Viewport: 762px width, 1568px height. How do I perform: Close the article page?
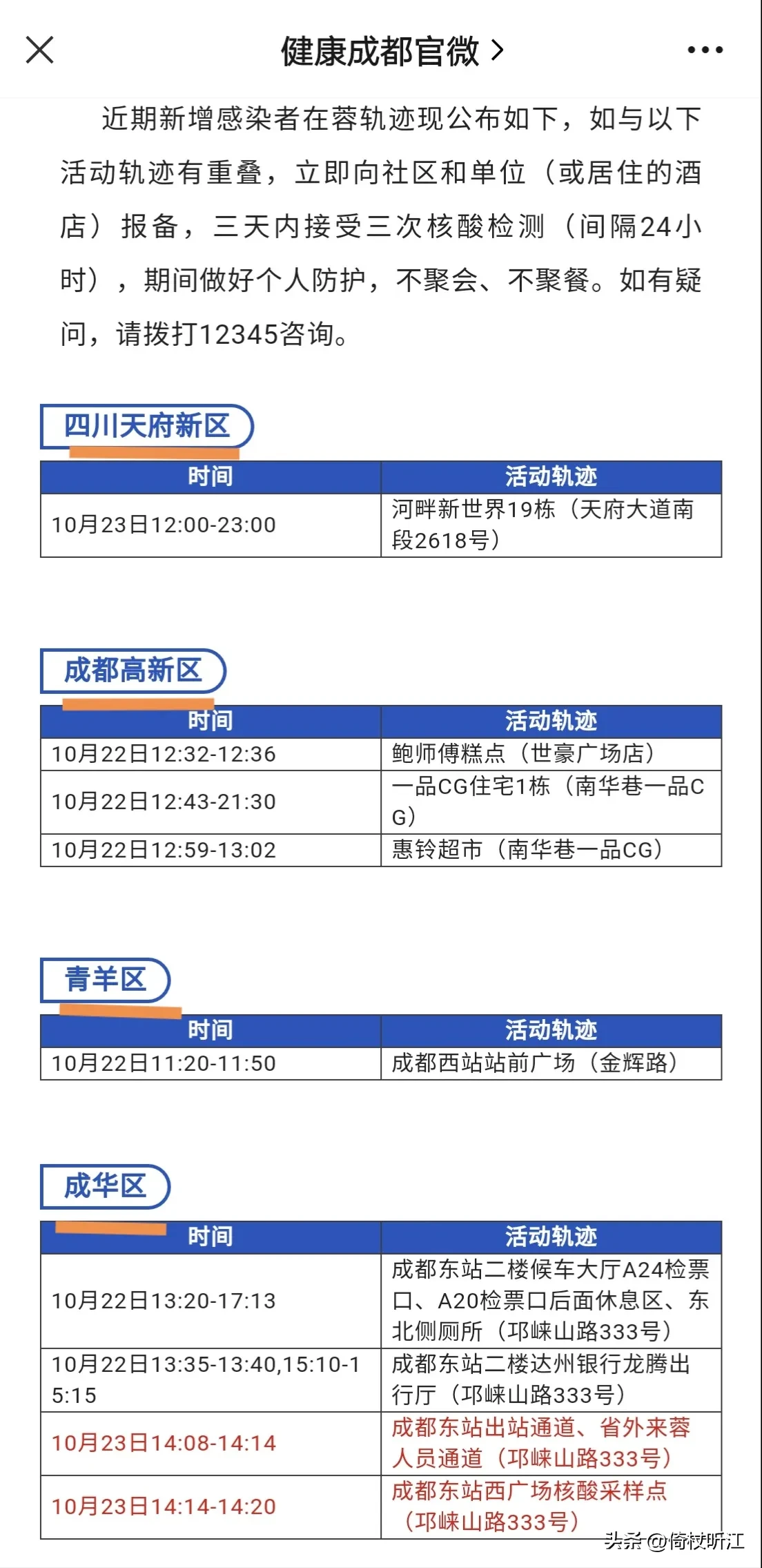pos(39,50)
